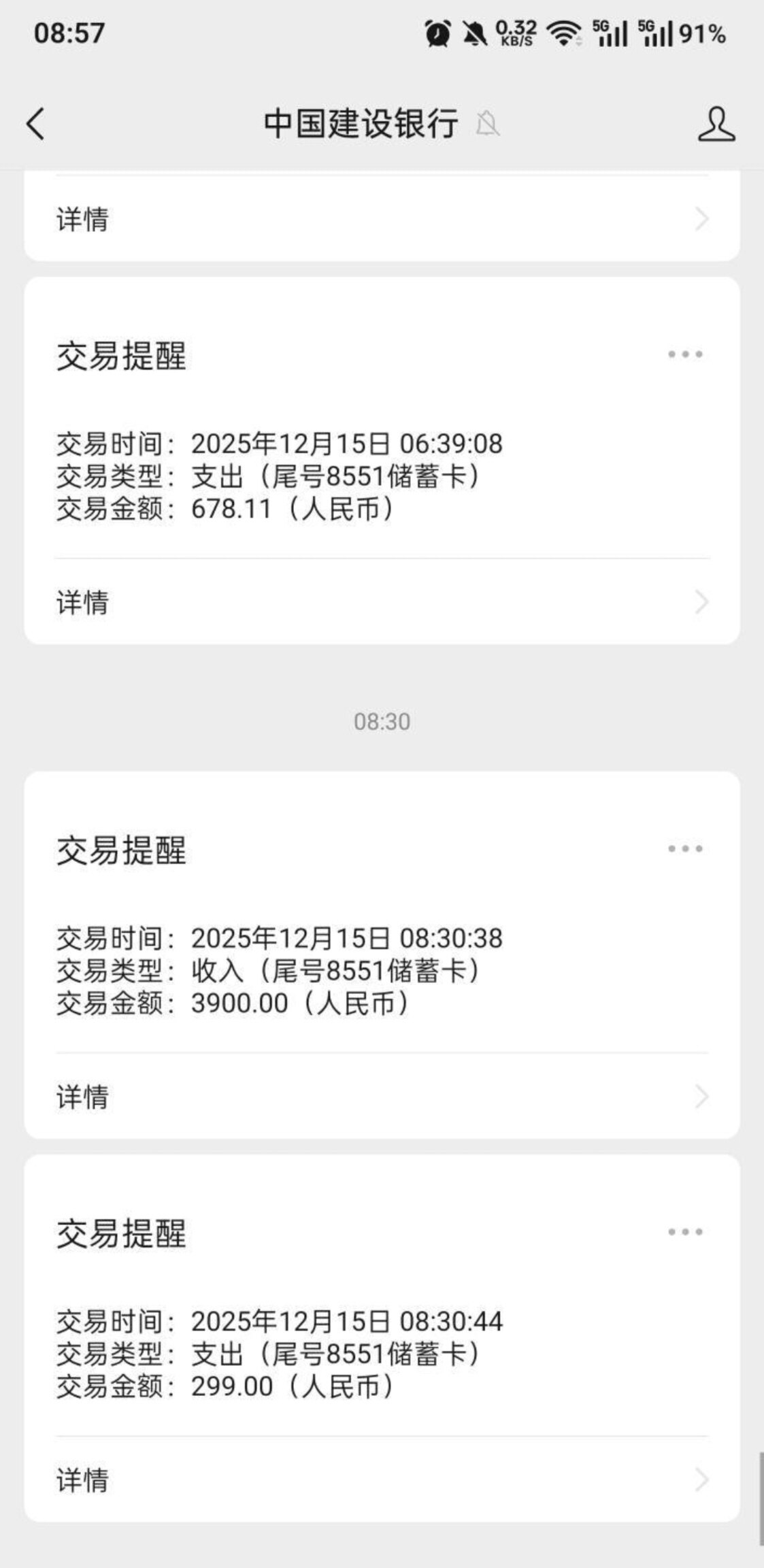
Task: Open the three-dot menu on the 678.11 transaction
Action: click(x=684, y=354)
